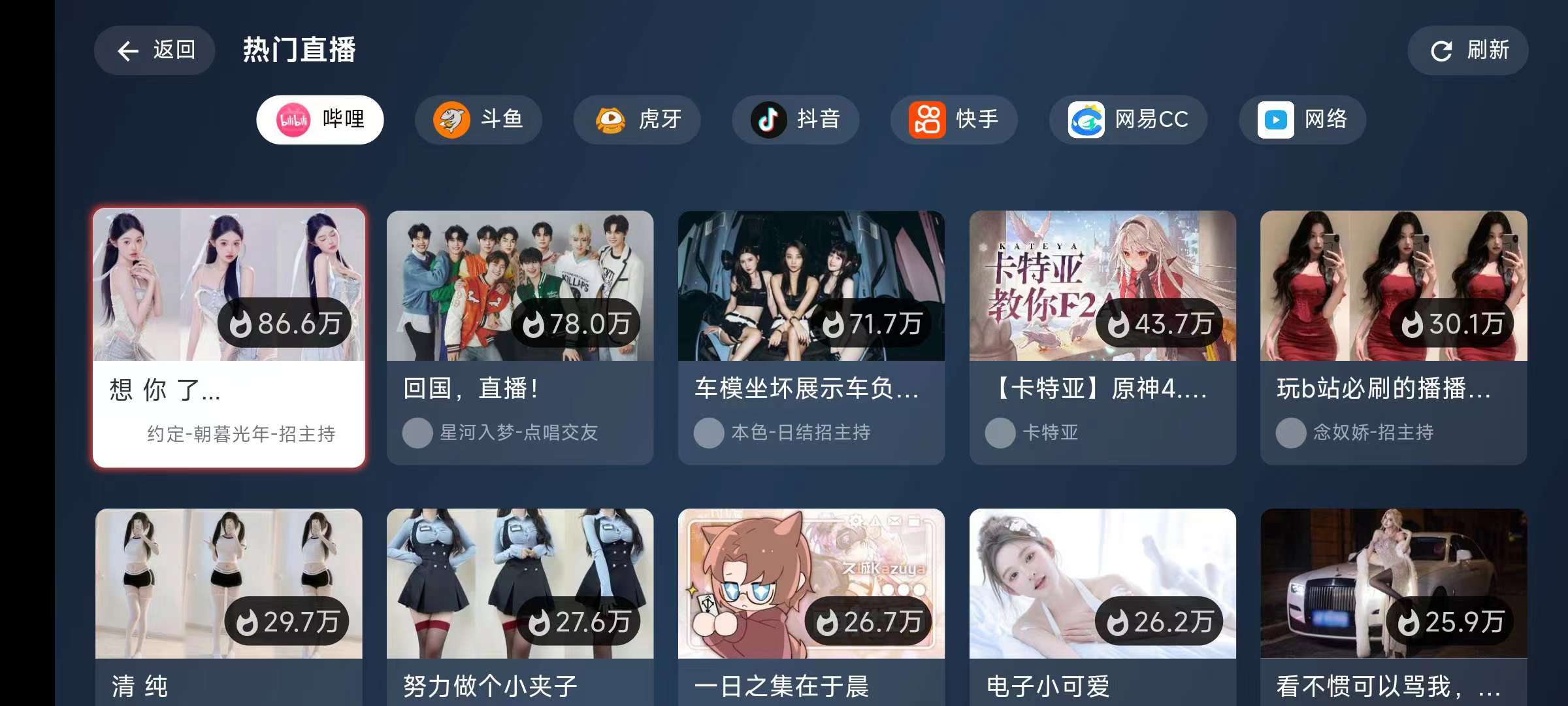Switch to the 虎牙 tab
The height and width of the screenshot is (706, 1568).
click(x=637, y=120)
